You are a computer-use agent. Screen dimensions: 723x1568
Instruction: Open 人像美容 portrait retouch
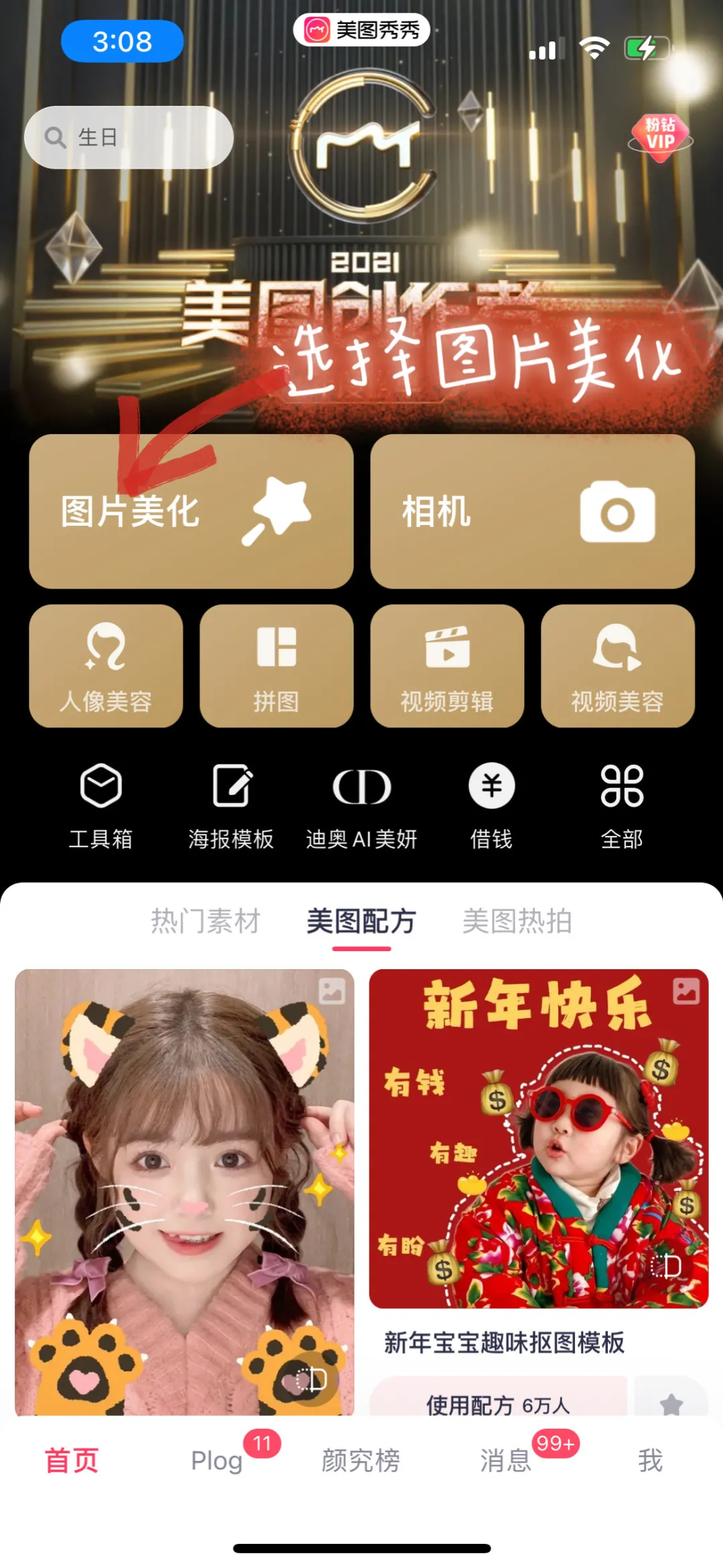(106, 666)
